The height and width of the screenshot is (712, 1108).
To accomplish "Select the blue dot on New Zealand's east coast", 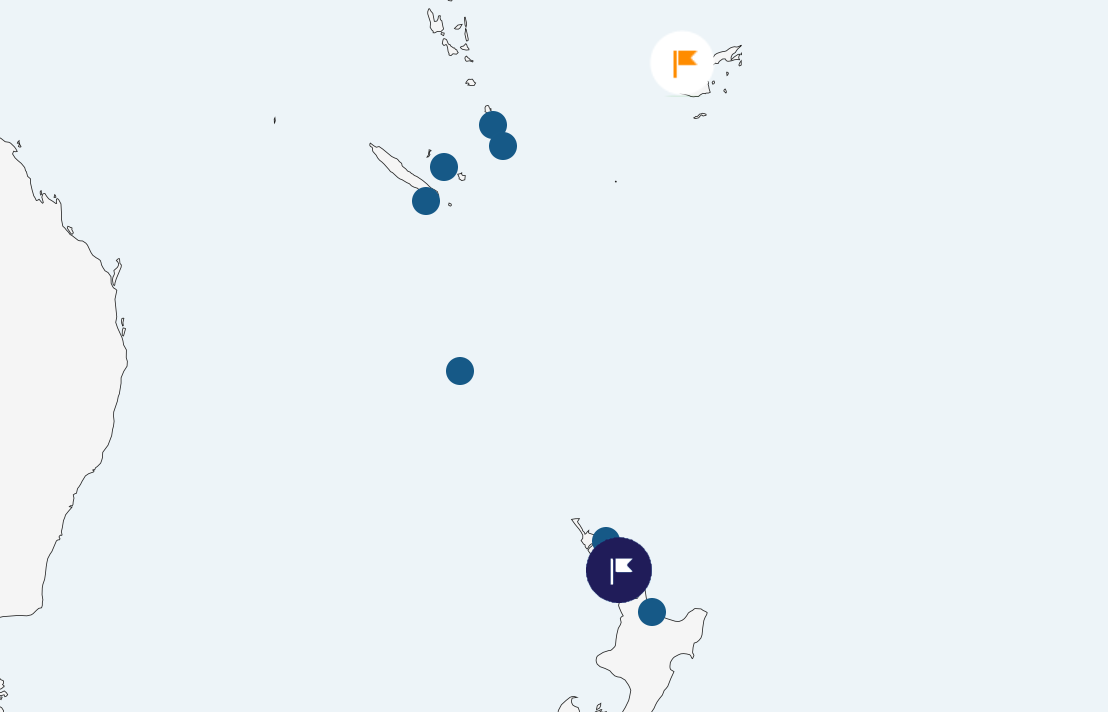I will click(x=652, y=612).
